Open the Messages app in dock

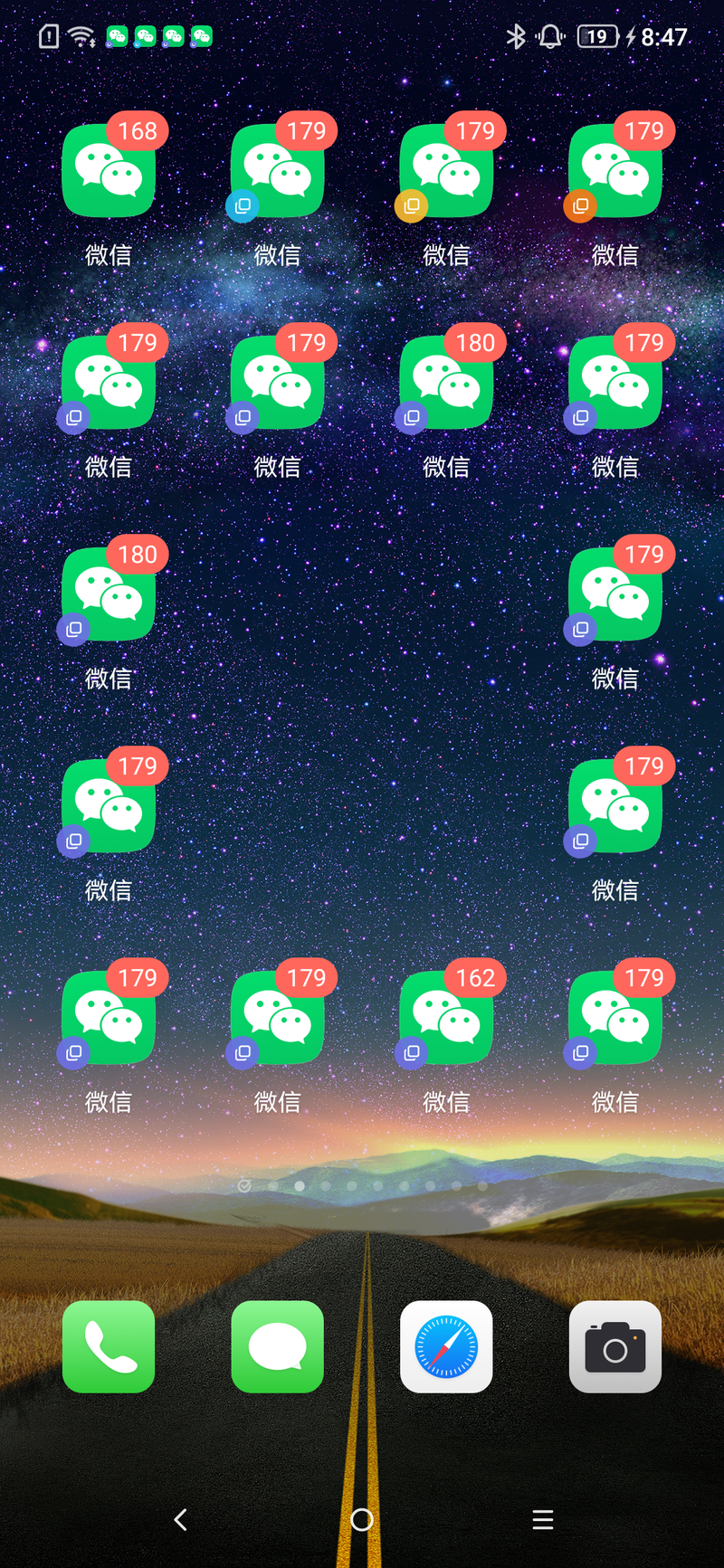click(277, 1346)
